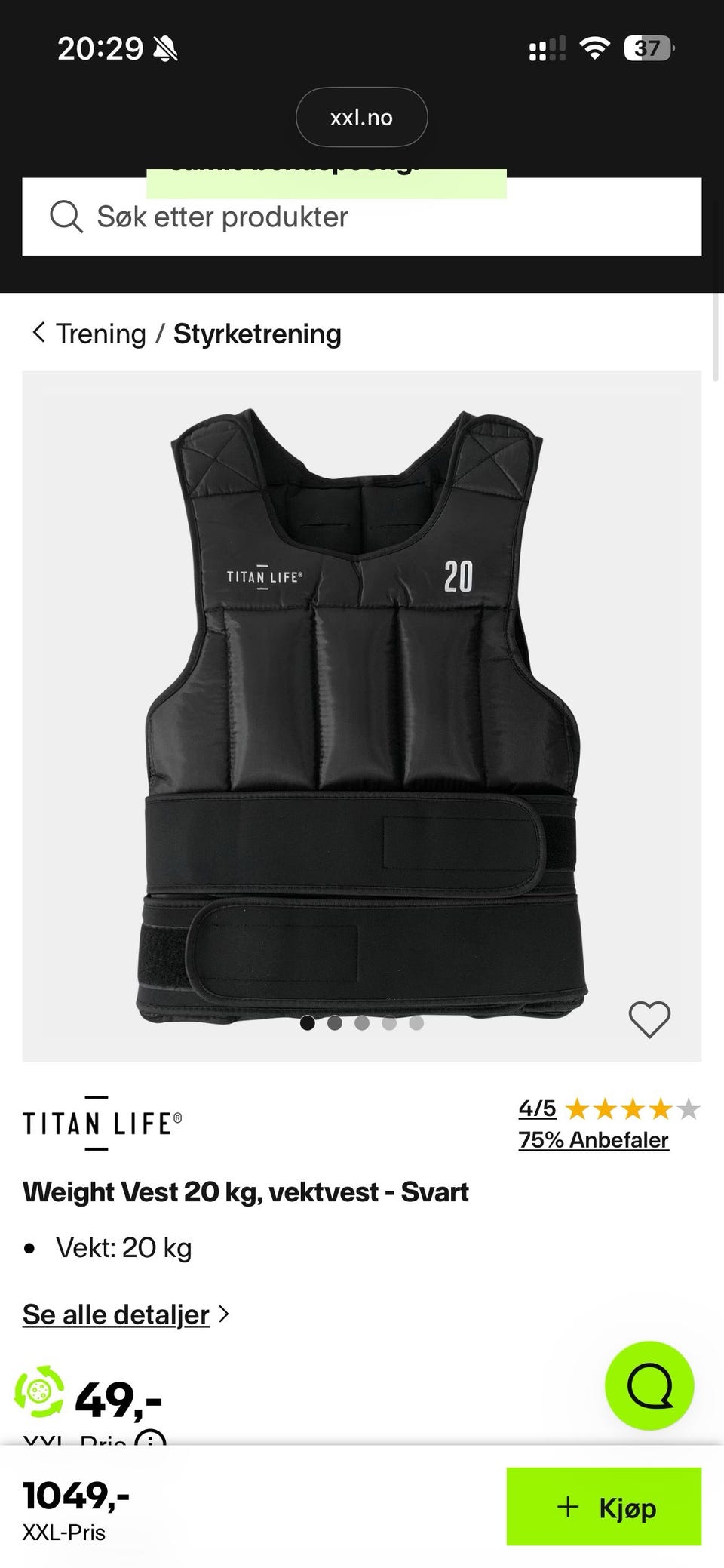Open the Styrketrening breadcrumb
This screenshot has width=724, height=1568.
click(x=257, y=334)
